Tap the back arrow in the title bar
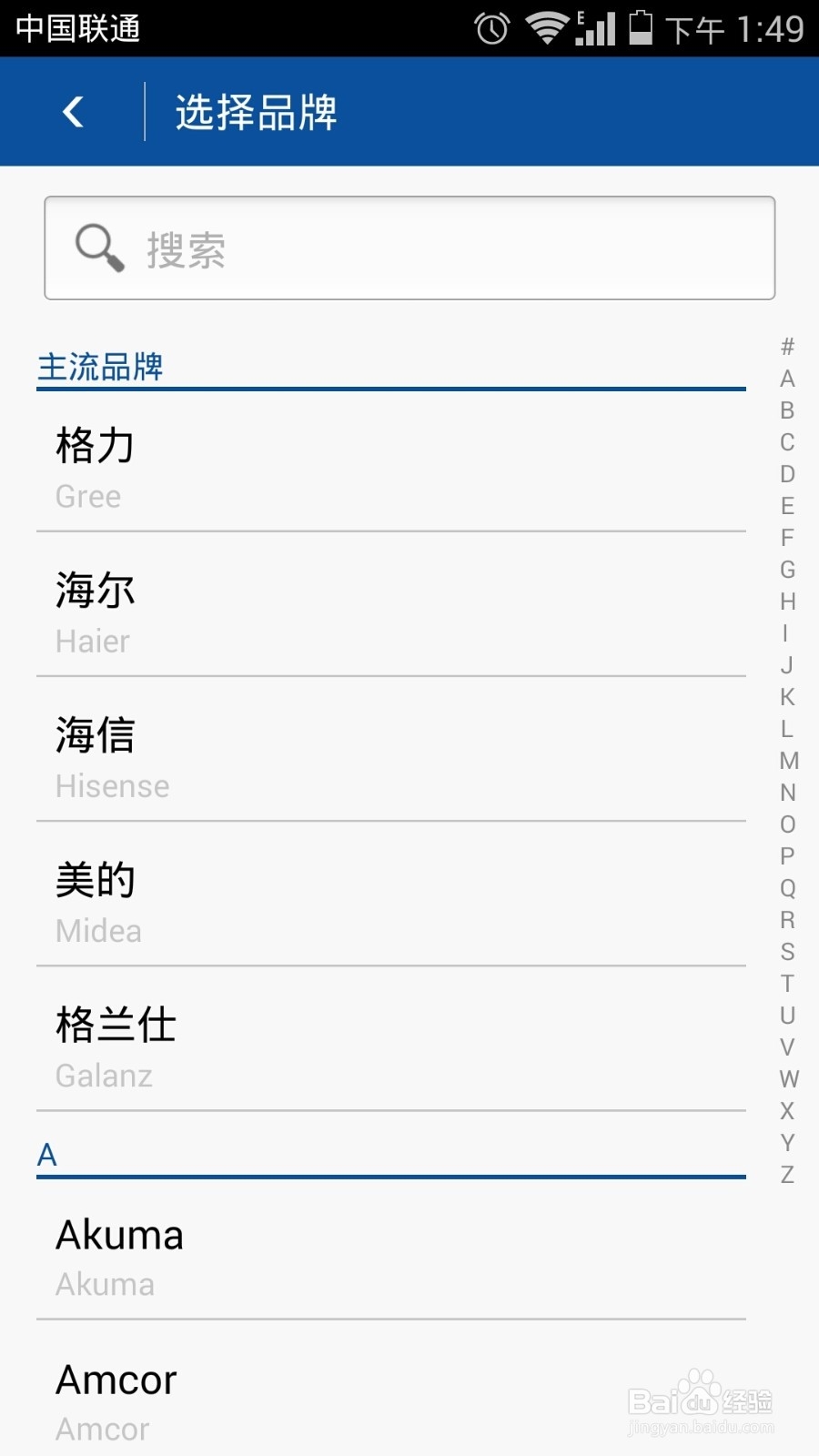The width and height of the screenshot is (819, 1456). [x=73, y=111]
